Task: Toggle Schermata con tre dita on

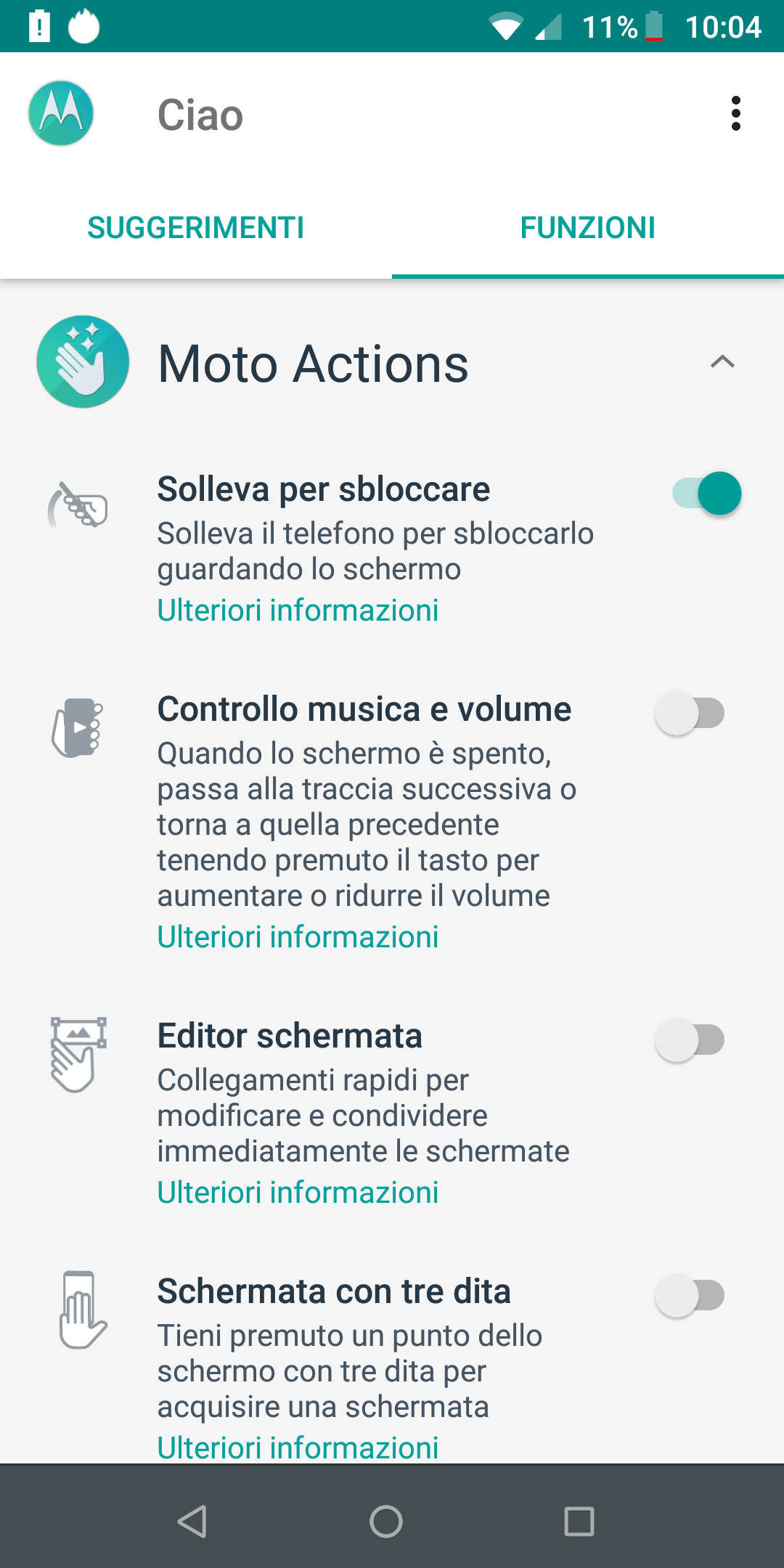Action: (x=690, y=1296)
